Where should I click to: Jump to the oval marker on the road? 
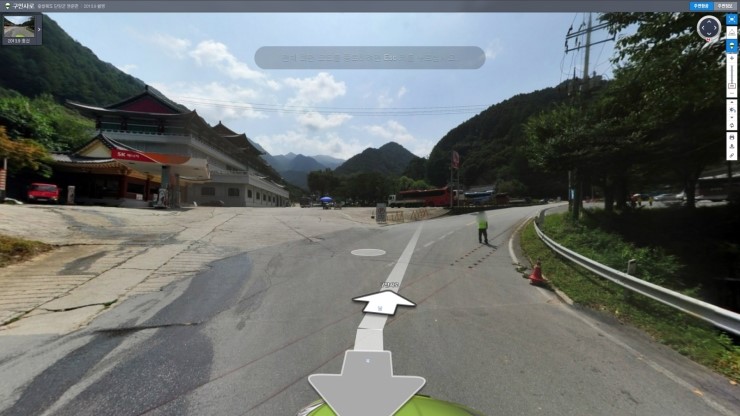(368, 252)
